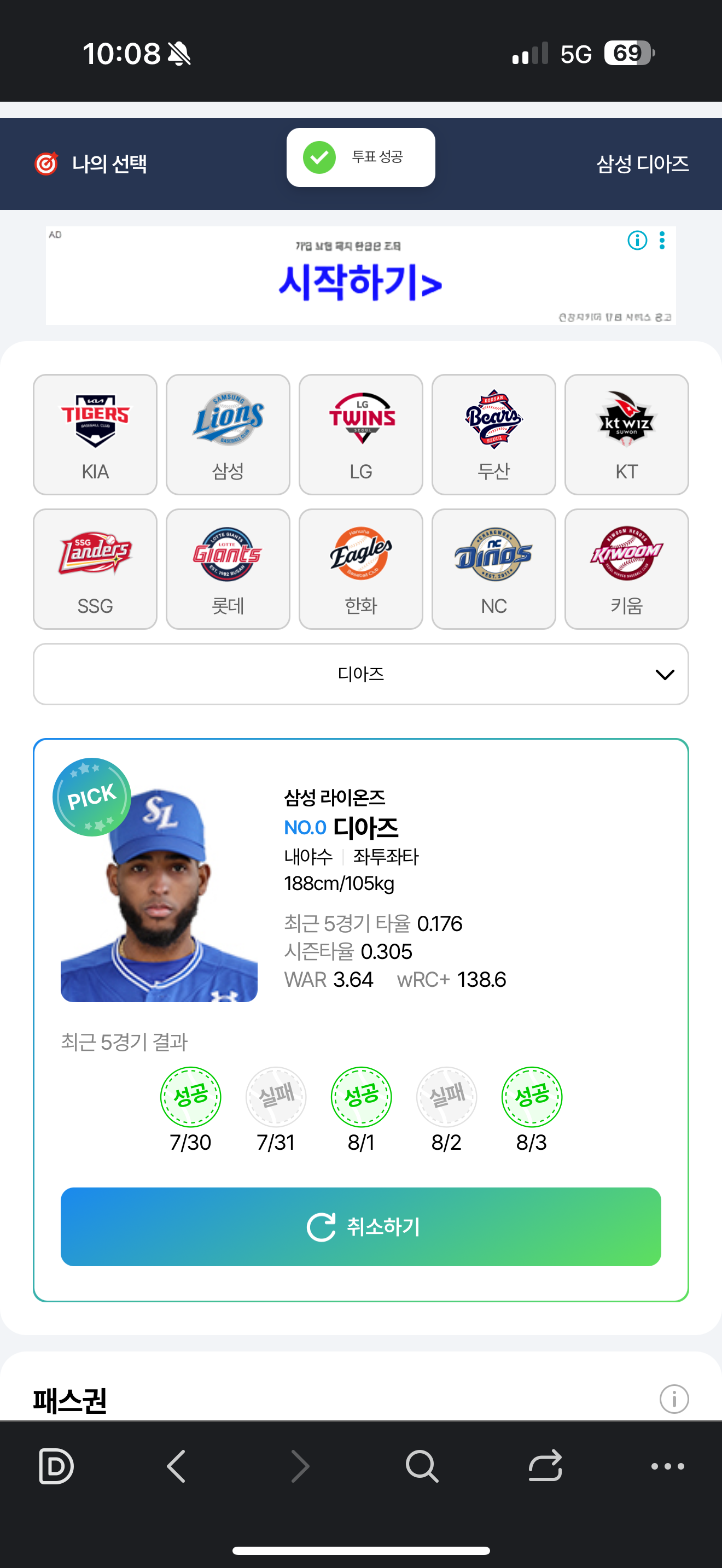
Task: Open the 패스권 info icon
Action: (x=673, y=1399)
